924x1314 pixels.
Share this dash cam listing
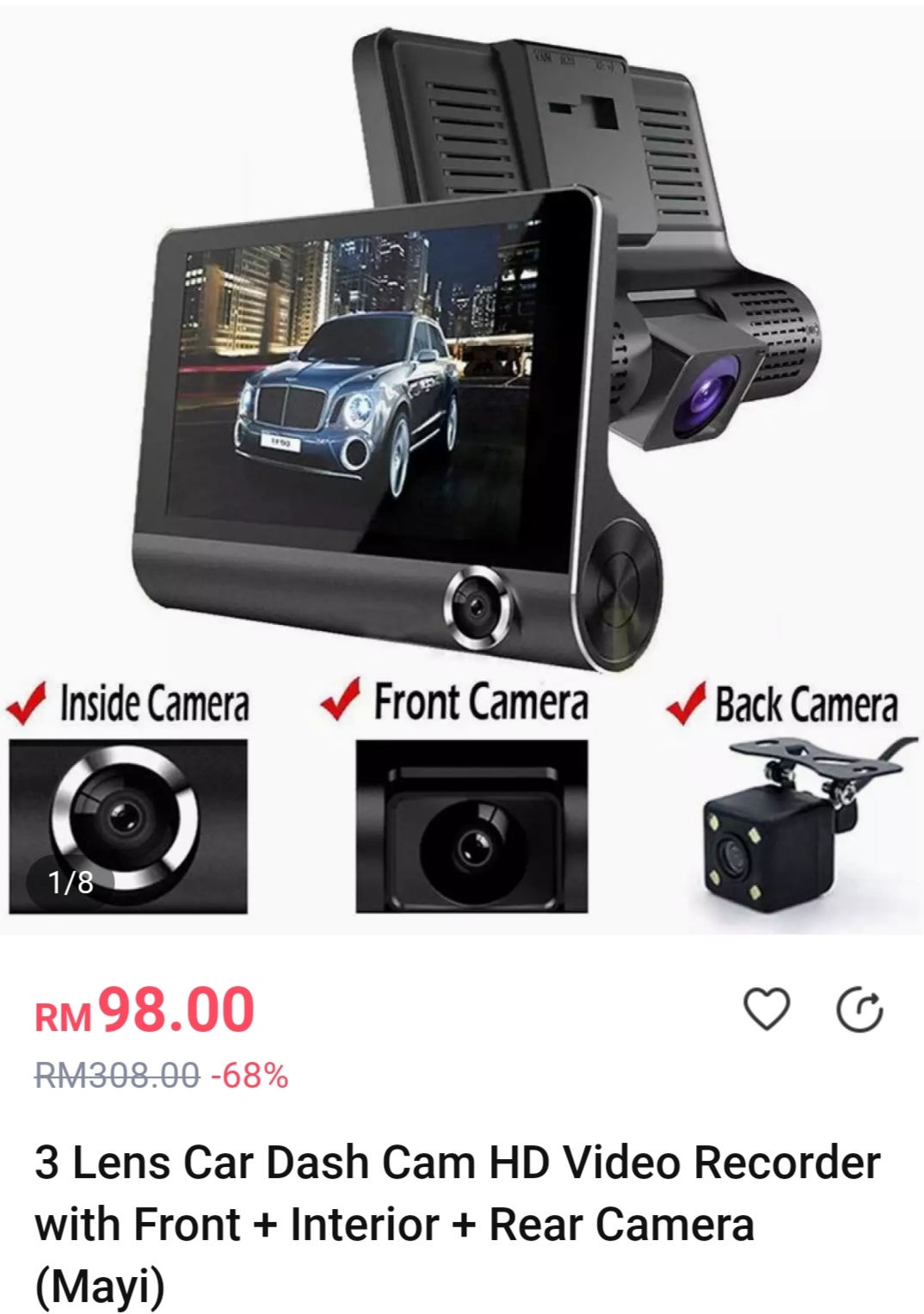click(859, 1009)
